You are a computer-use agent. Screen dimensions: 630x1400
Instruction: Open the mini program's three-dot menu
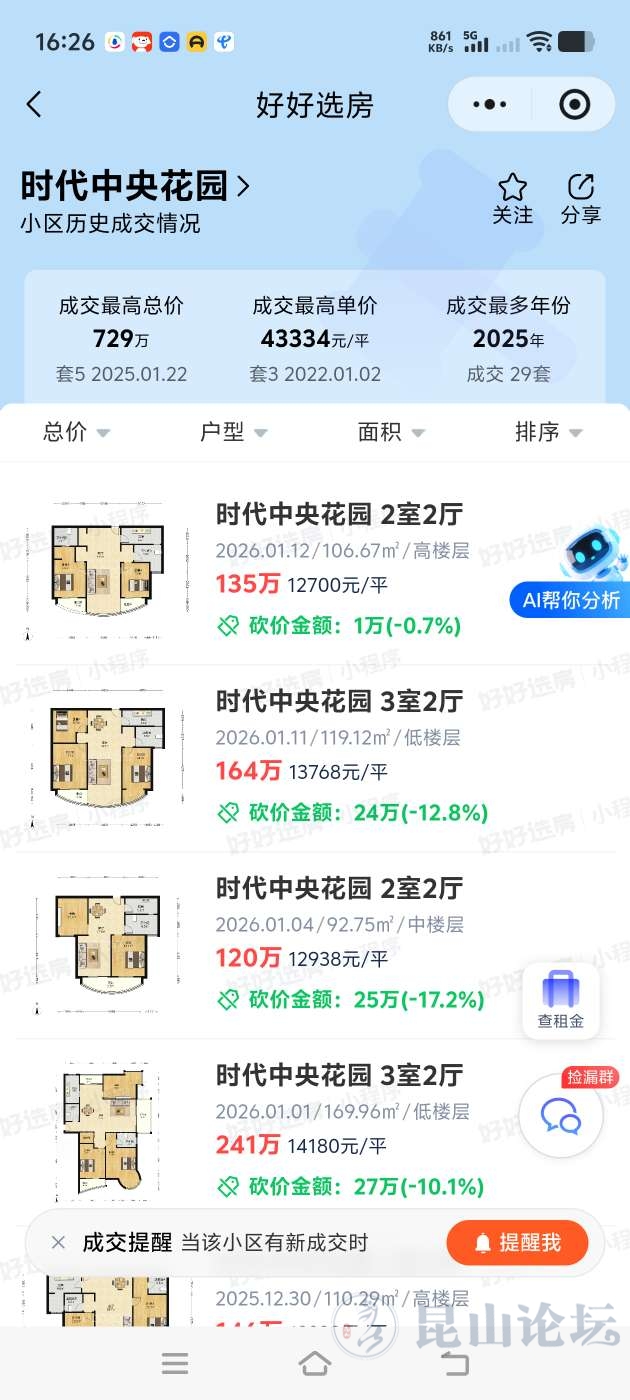(489, 104)
